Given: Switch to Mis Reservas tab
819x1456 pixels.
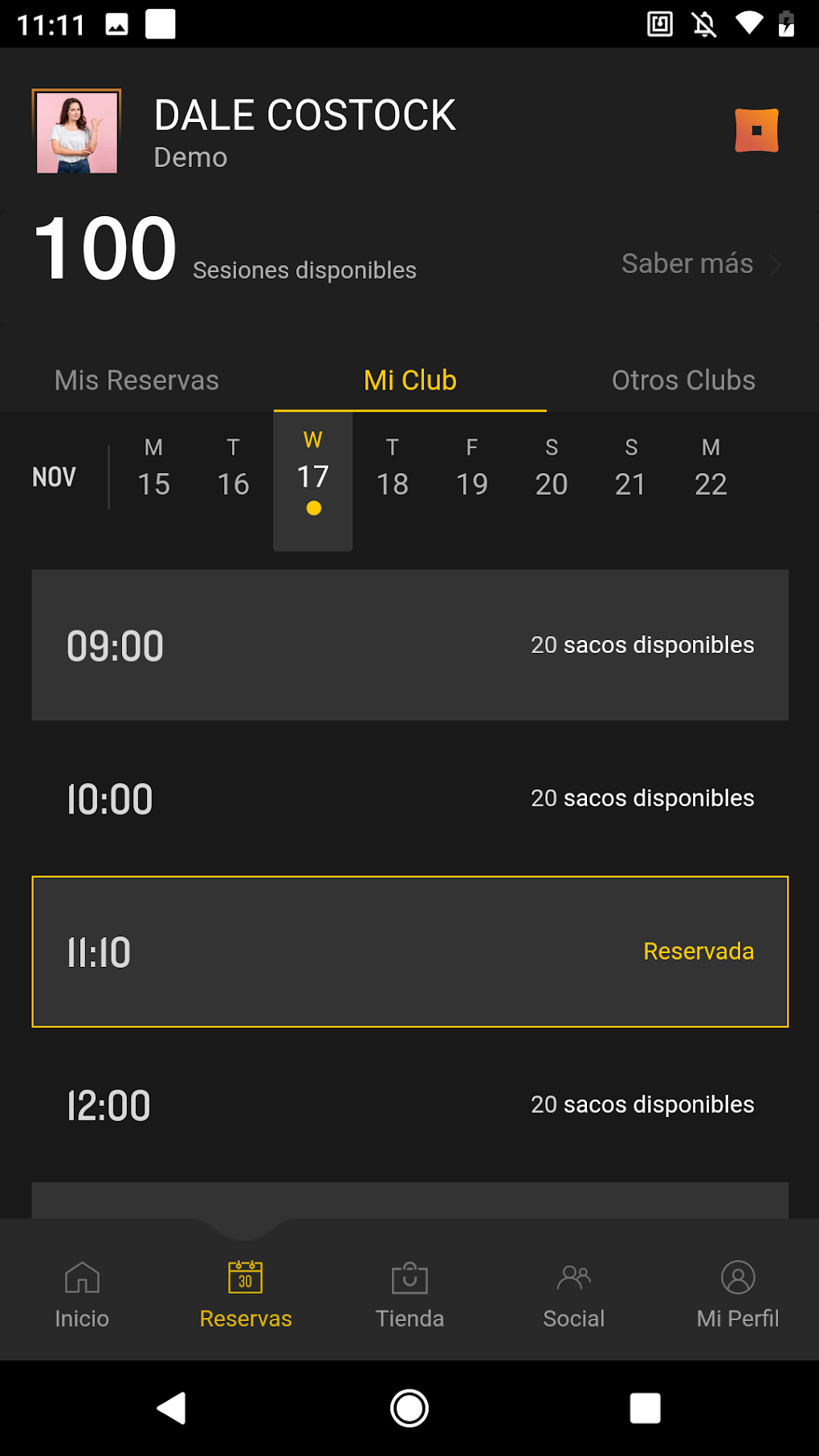Looking at the screenshot, I should click(x=136, y=380).
